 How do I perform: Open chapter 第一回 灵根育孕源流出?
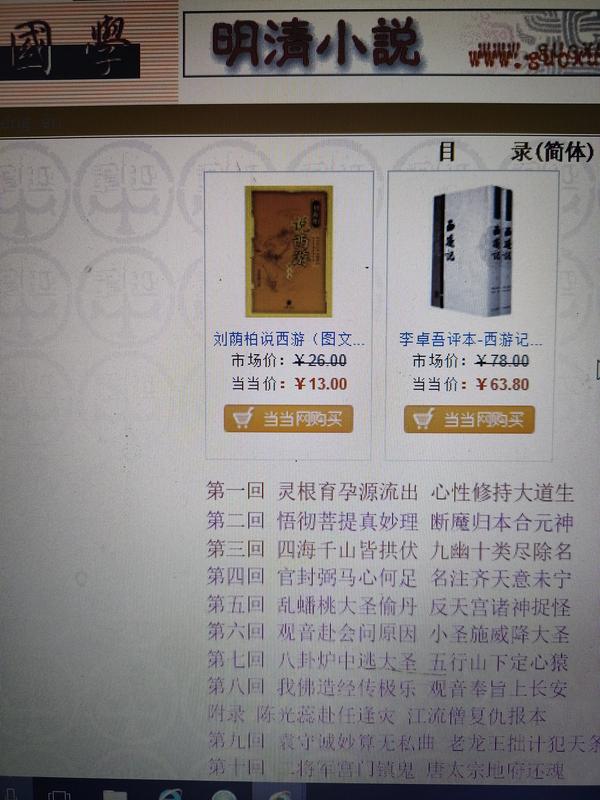(x=390, y=492)
